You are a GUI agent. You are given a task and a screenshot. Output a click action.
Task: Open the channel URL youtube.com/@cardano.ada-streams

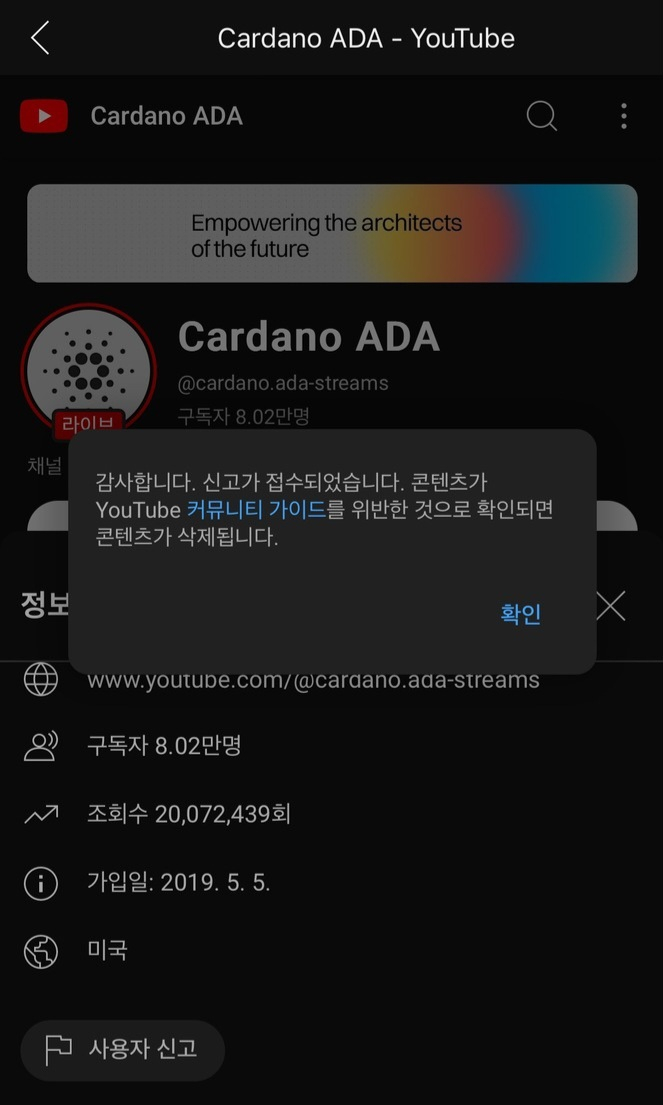click(313, 682)
